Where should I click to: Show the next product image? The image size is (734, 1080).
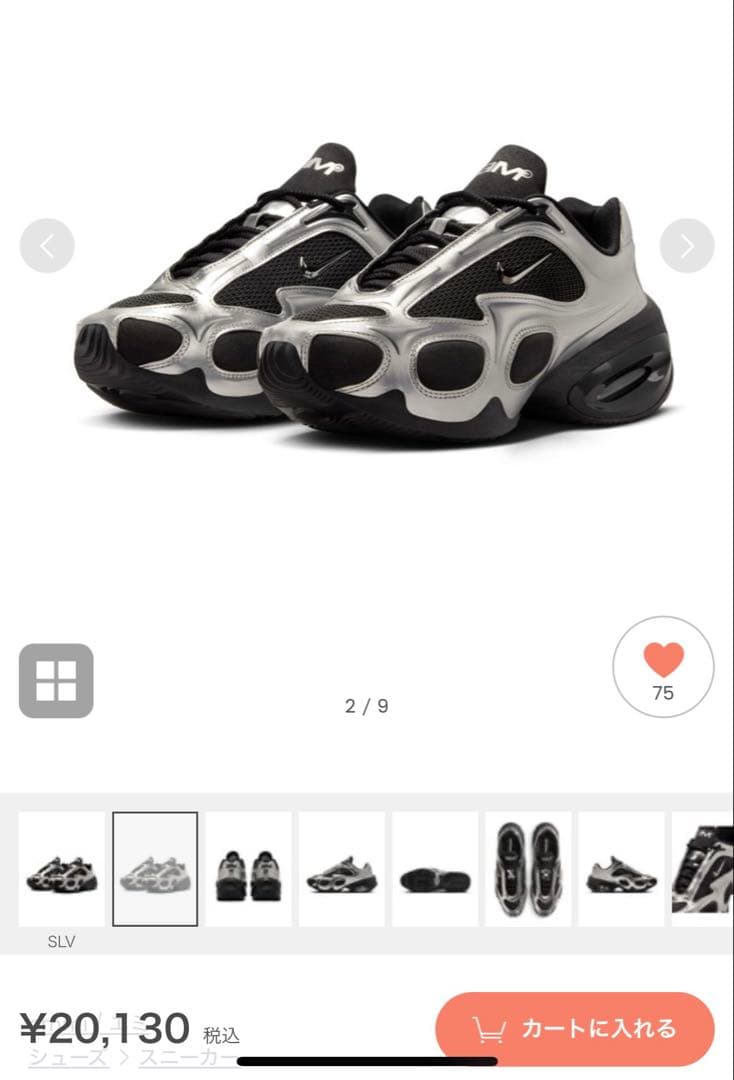pyautogui.click(x=687, y=246)
